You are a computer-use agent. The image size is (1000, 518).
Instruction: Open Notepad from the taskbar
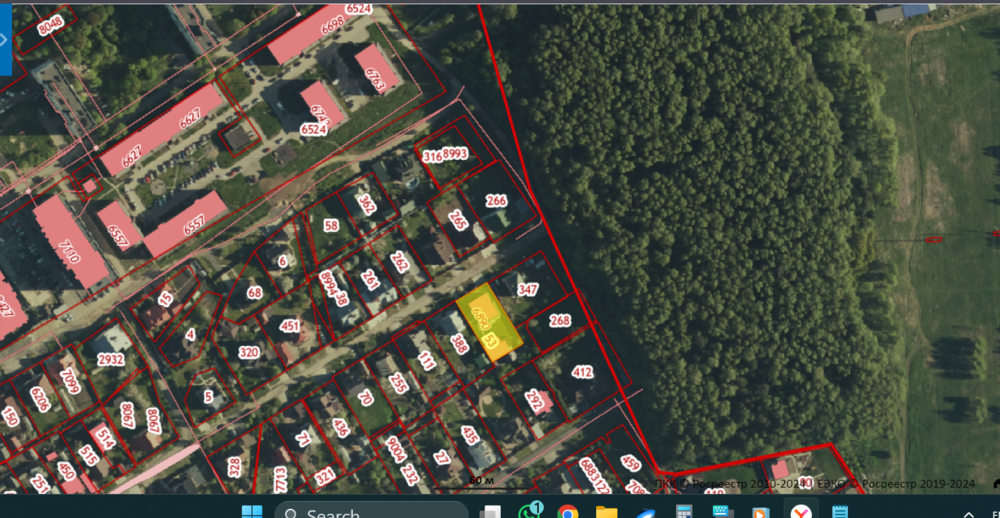click(x=840, y=512)
